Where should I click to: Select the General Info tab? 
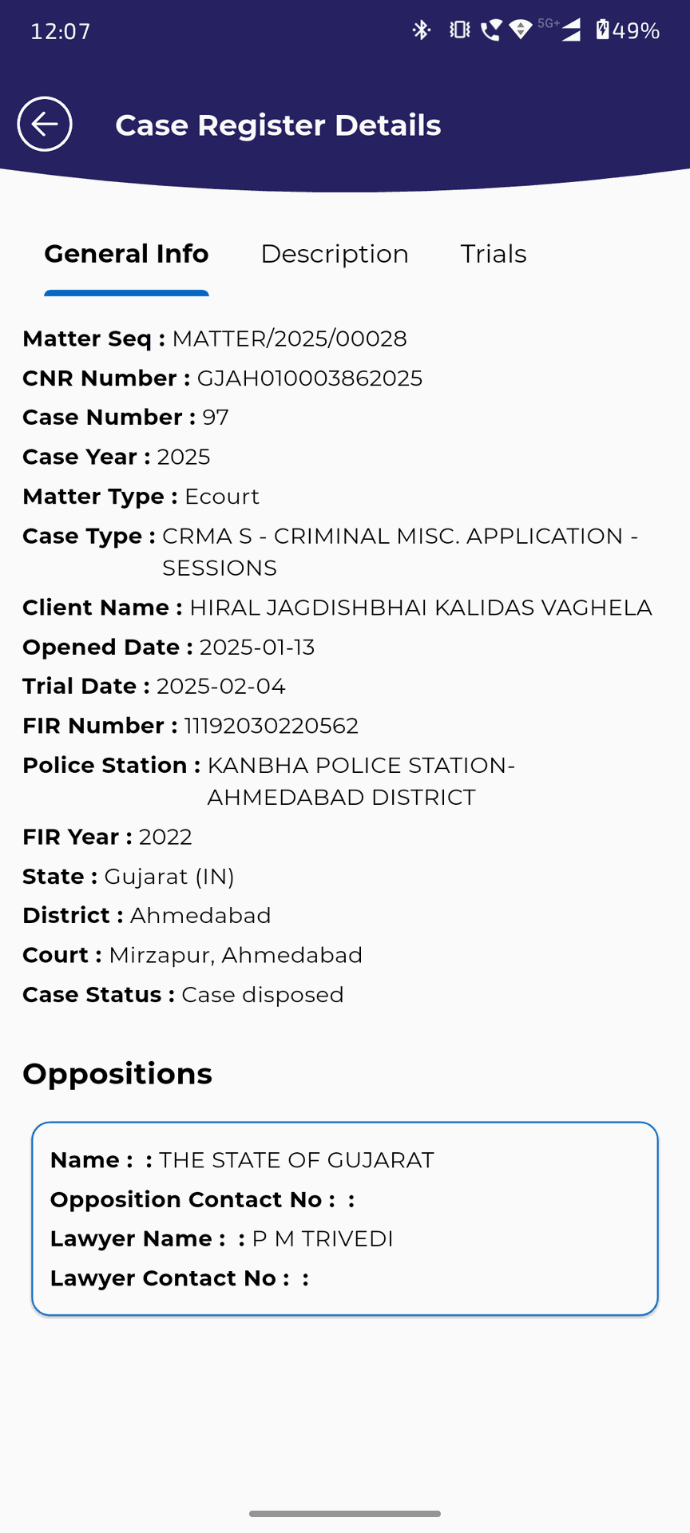click(126, 255)
